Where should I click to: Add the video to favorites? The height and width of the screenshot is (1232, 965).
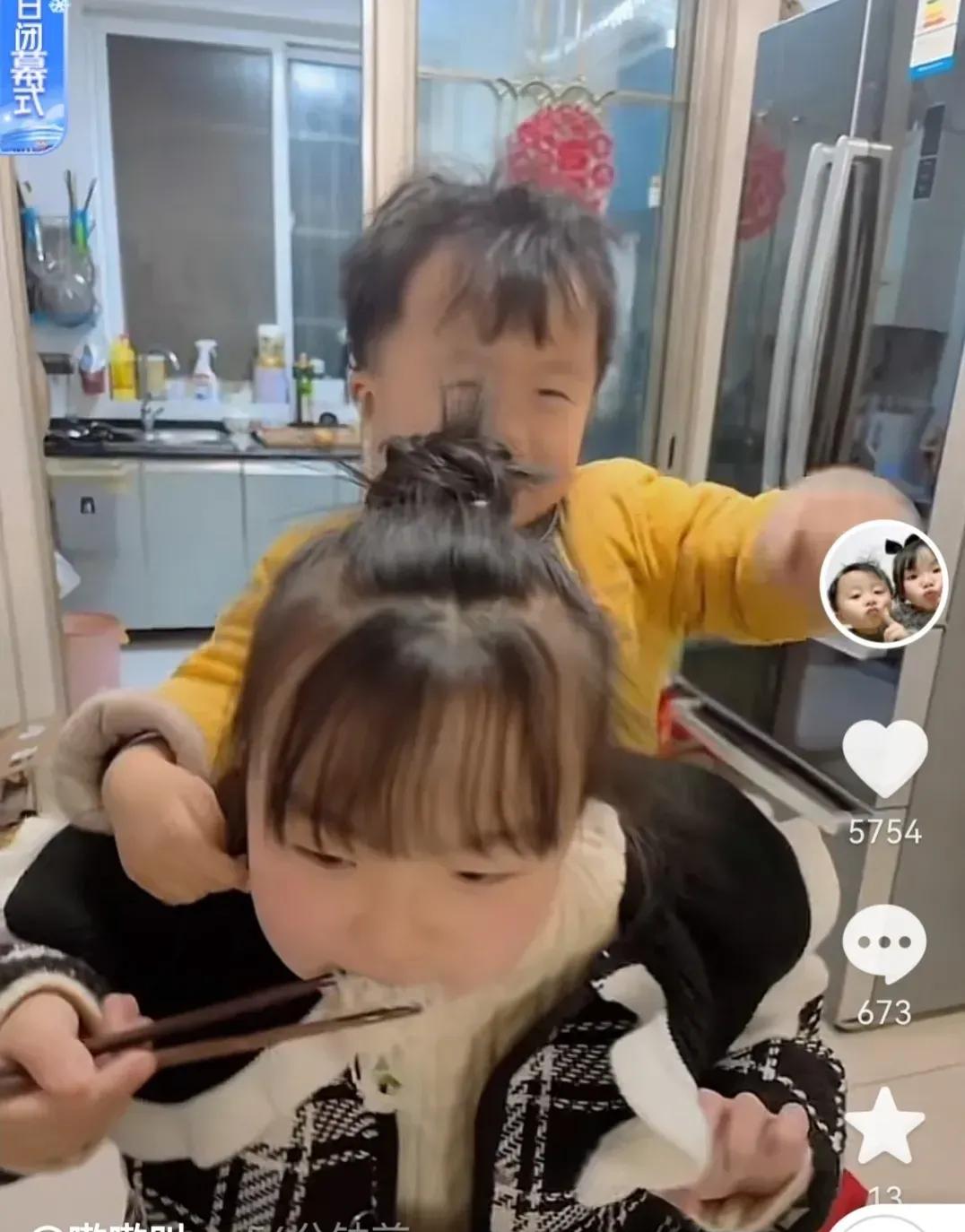click(884, 1127)
